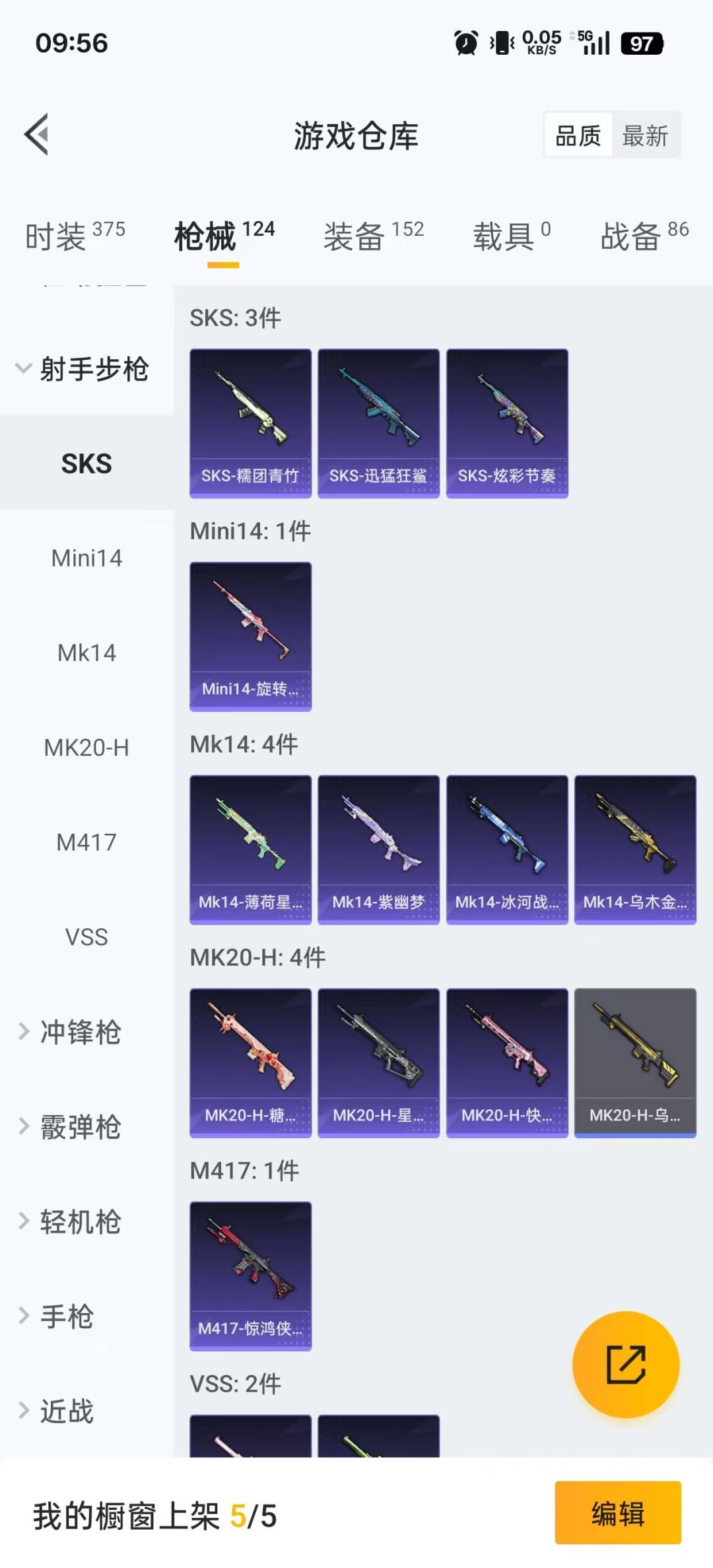Tap the 编辑 button
The image size is (713, 1568).
[x=617, y=1513]
